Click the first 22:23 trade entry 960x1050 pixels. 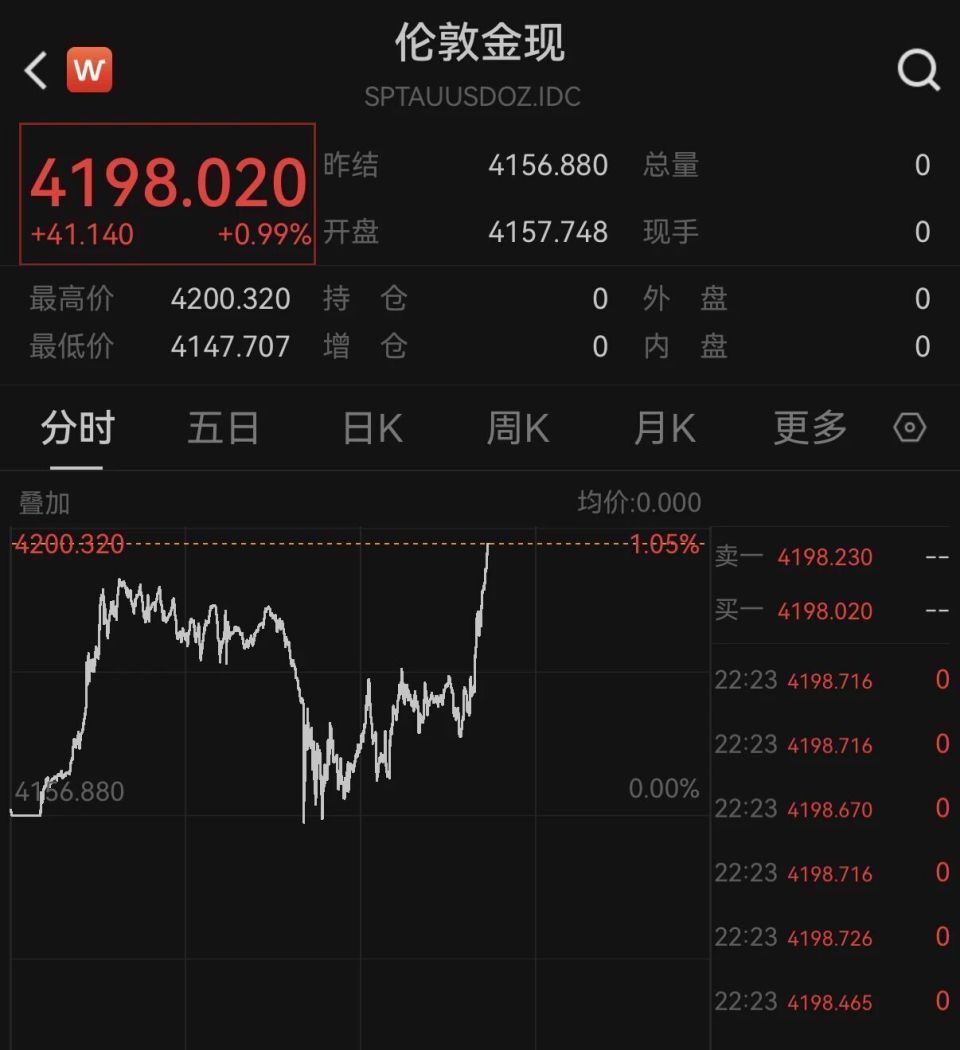820,679
